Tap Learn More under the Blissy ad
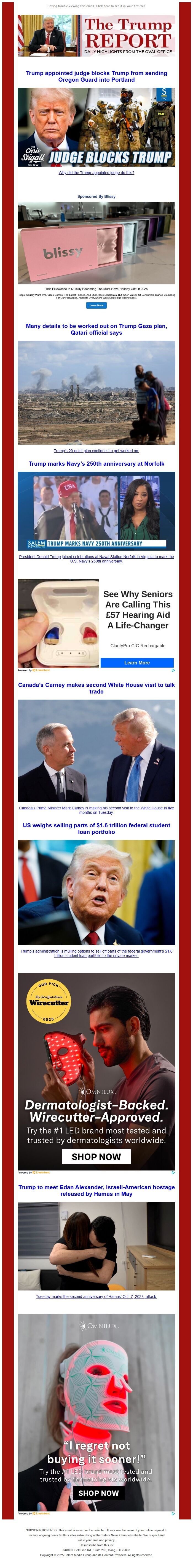This screenshot has height=1568, width=193. [96, 306]
